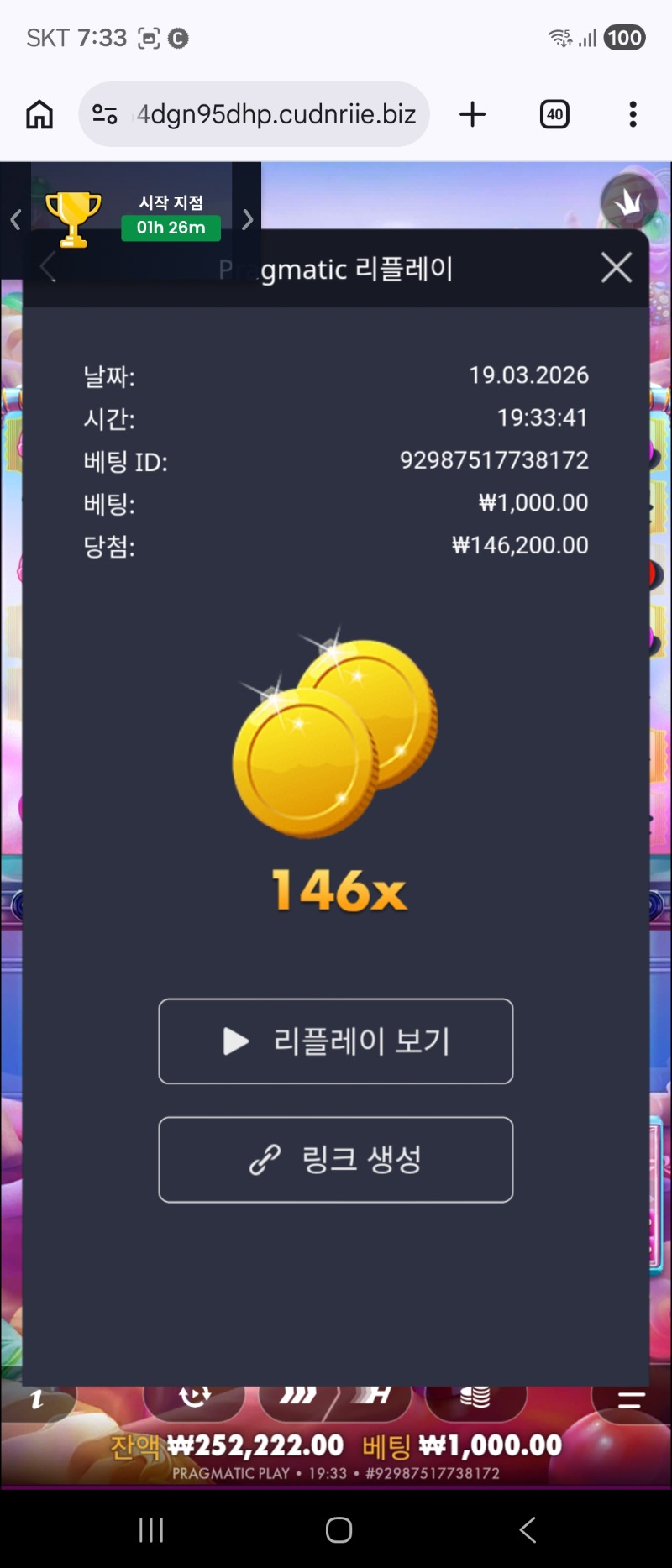Screen dimensions: 672x1568
Task: Tap the 리플레이 보기 button
Action: click(x=335, y=1041)
